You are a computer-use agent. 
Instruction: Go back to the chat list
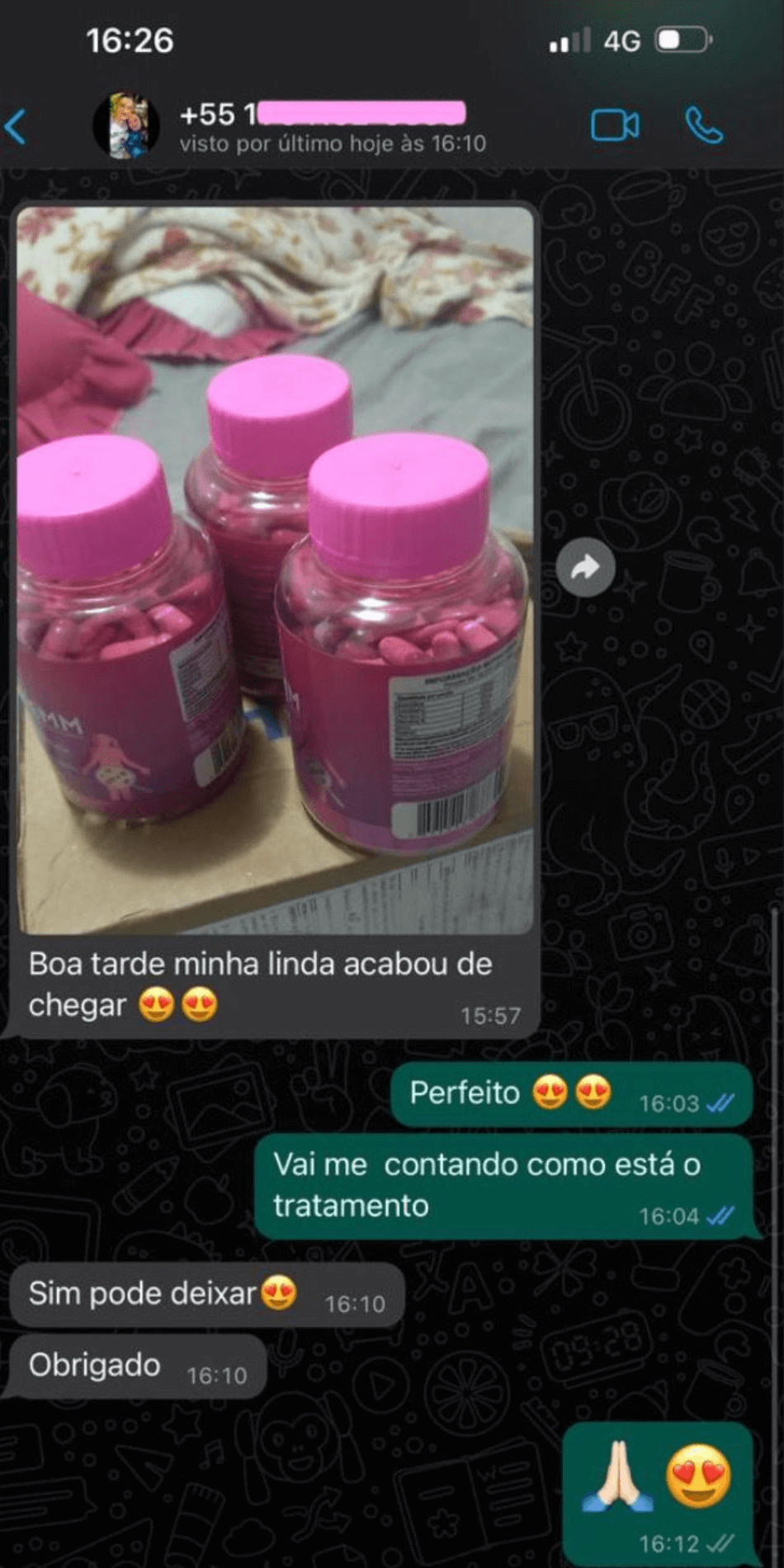tap(17, 127)
